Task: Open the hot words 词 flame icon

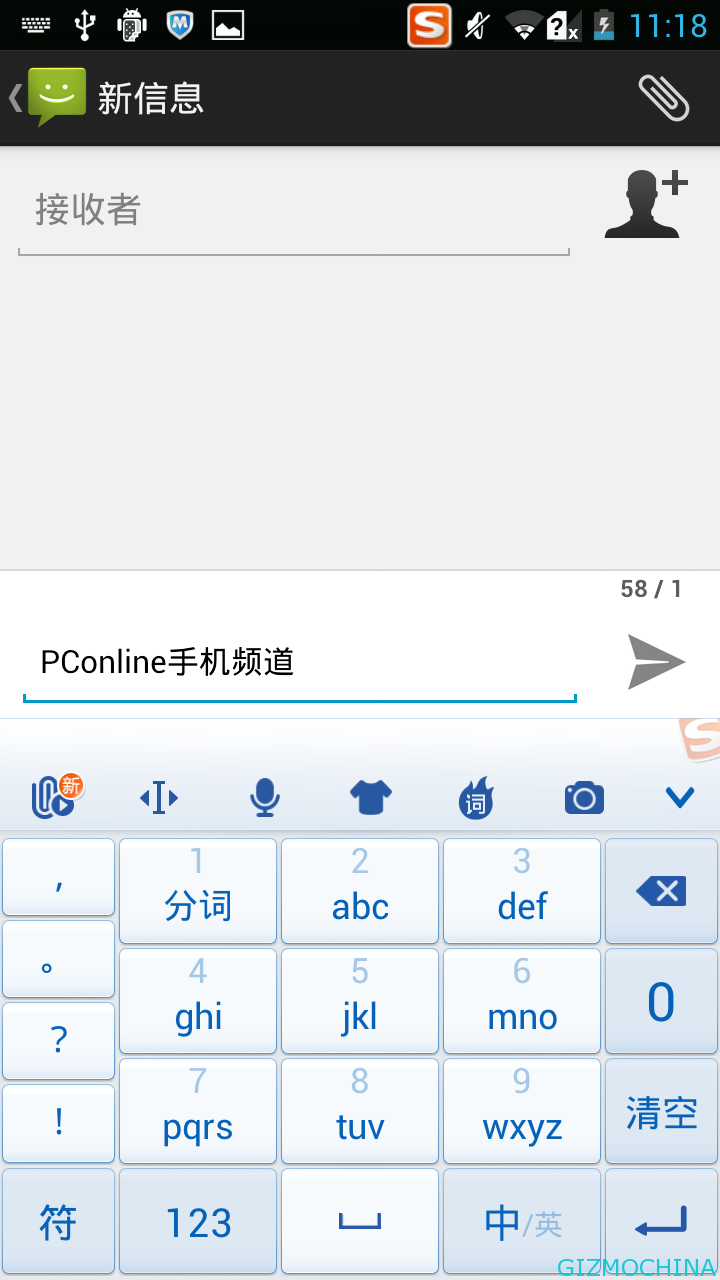Action: tap(477, 798)
